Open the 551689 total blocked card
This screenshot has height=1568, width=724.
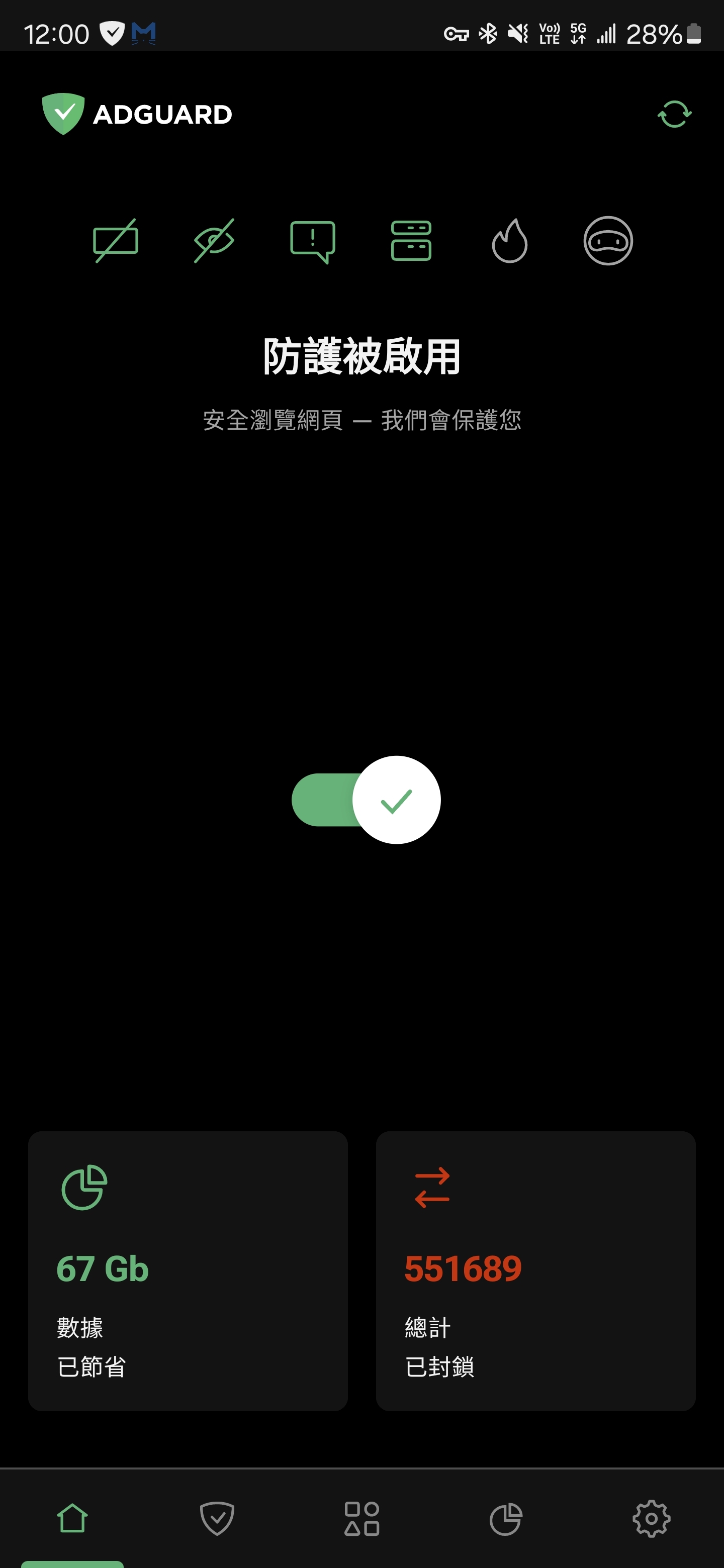[535, 1270]
